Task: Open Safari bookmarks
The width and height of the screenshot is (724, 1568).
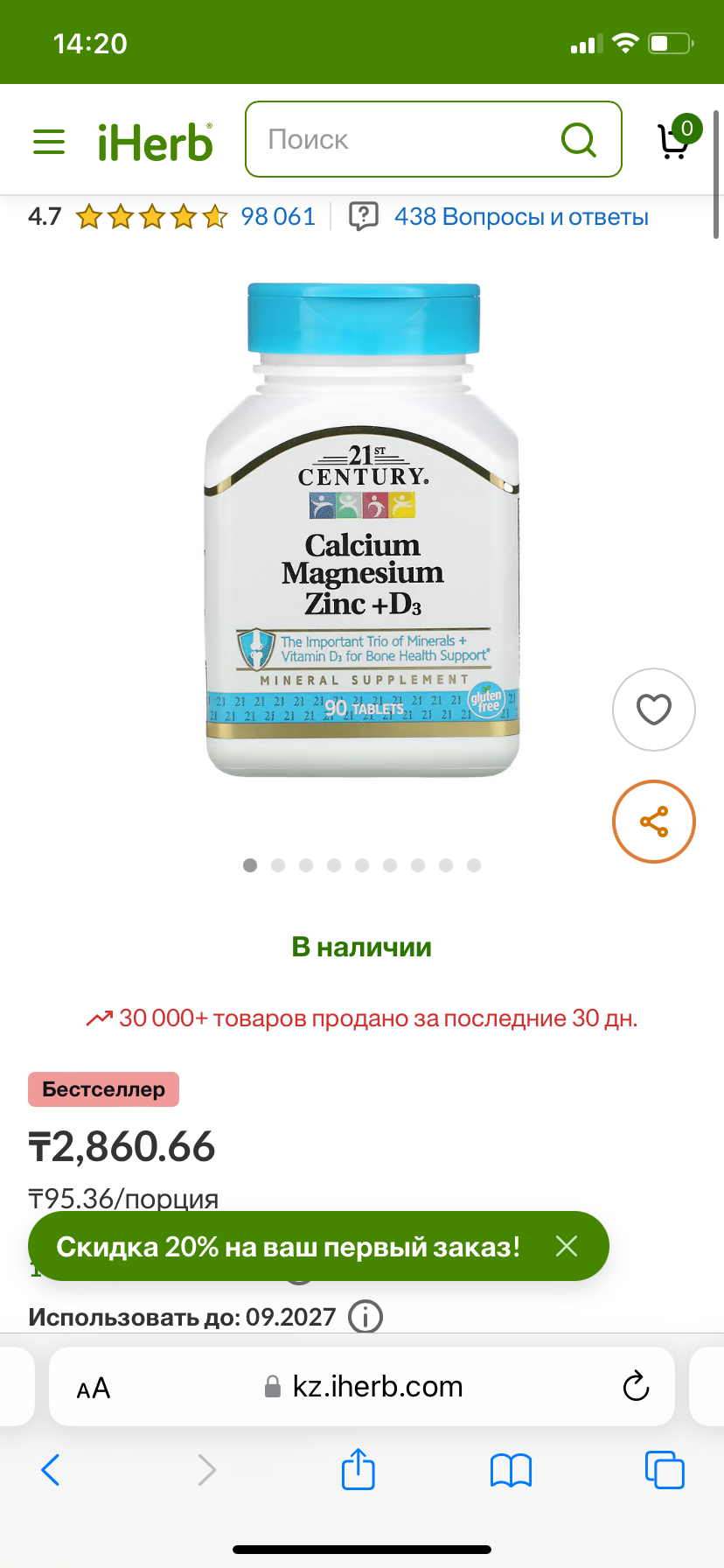Action: [512, 1470]
